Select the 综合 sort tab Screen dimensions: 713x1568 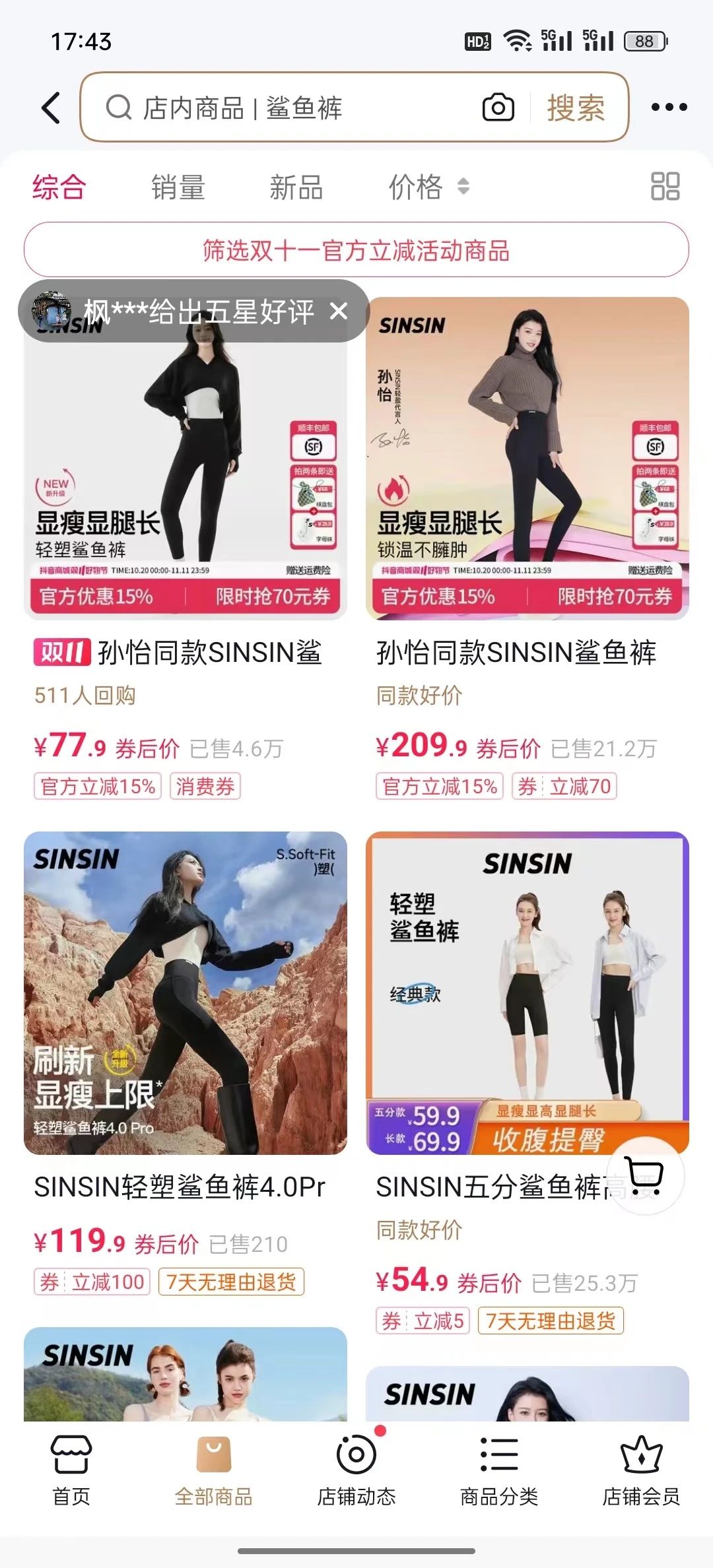click(x=59, y=187)
